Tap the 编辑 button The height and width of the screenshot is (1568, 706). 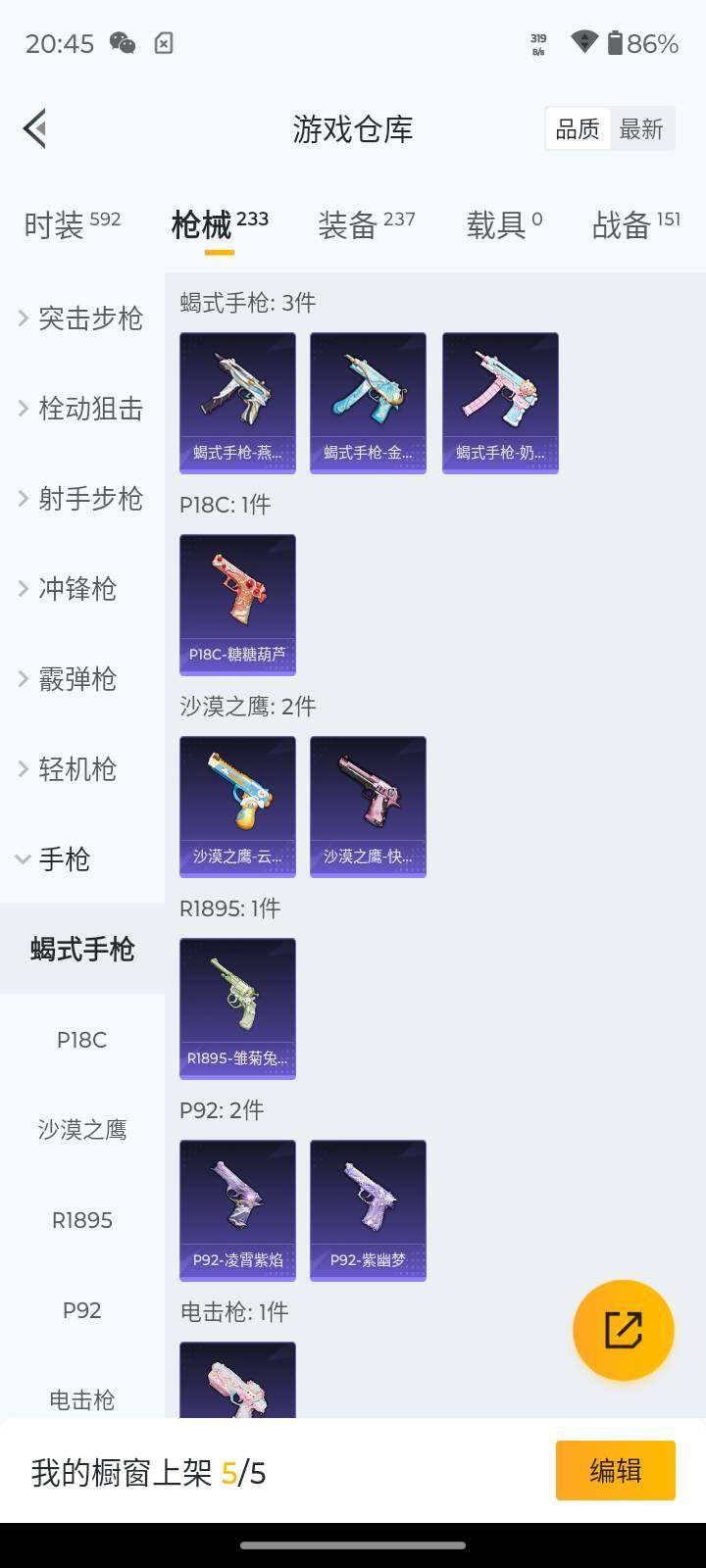click(x=615, y=1470)
